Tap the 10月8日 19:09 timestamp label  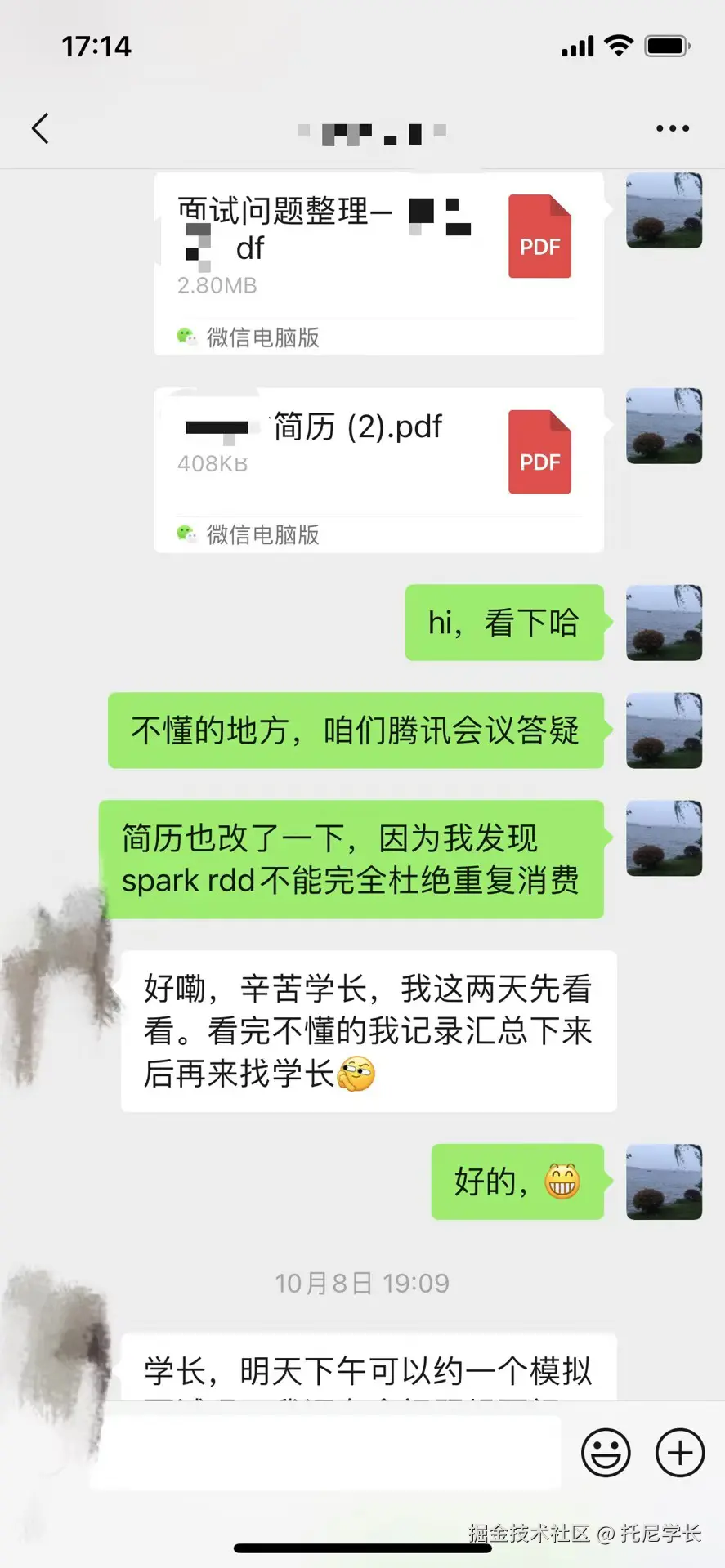(x=362, y=1283)
